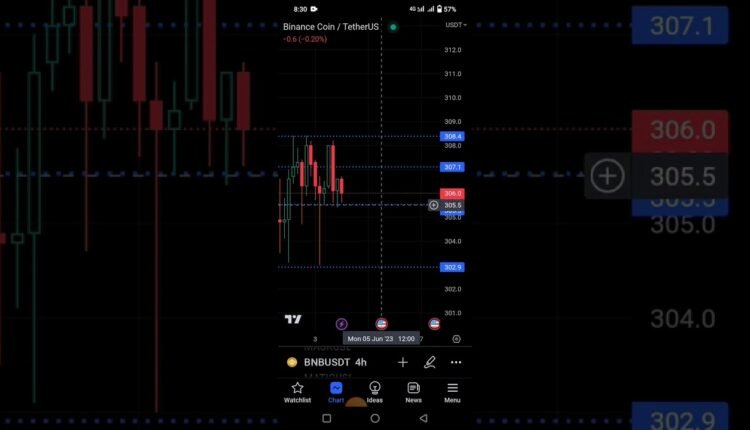Open the USDT currency dropdown
This screenshot has height=430, width=750.
click(455, 24)
